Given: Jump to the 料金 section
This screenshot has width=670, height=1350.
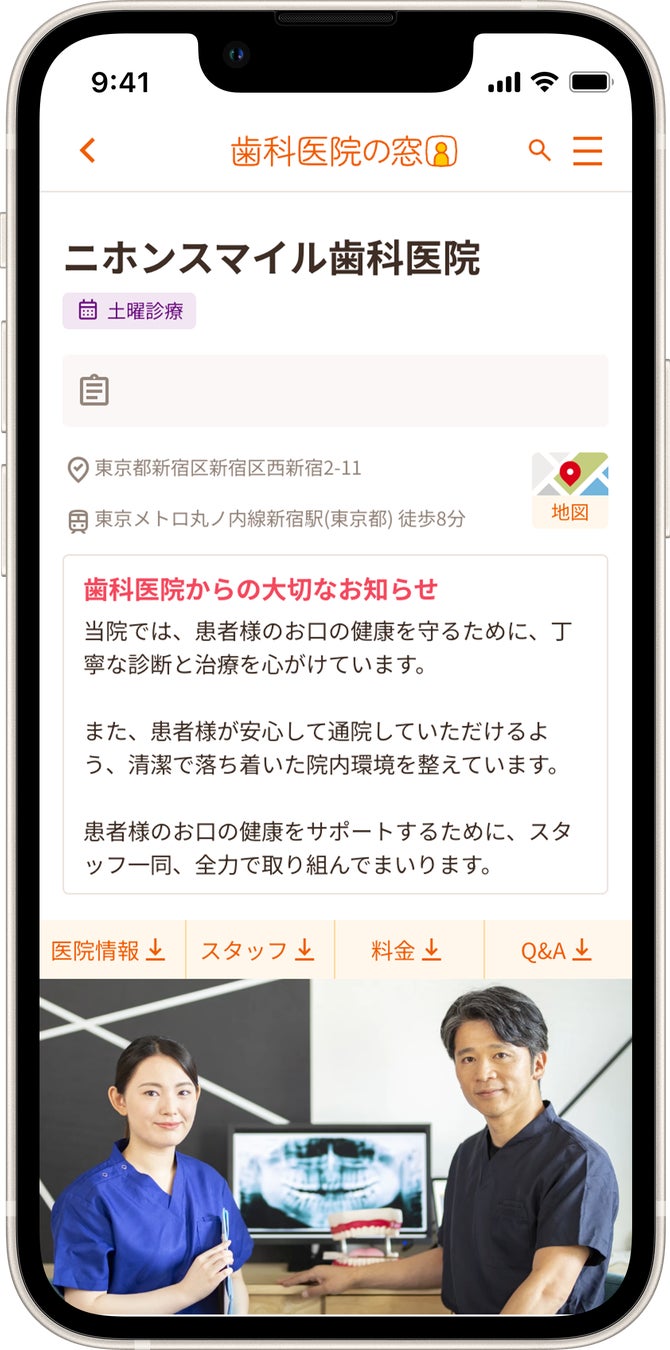Looking at the screenshot, I should [406, 950].
